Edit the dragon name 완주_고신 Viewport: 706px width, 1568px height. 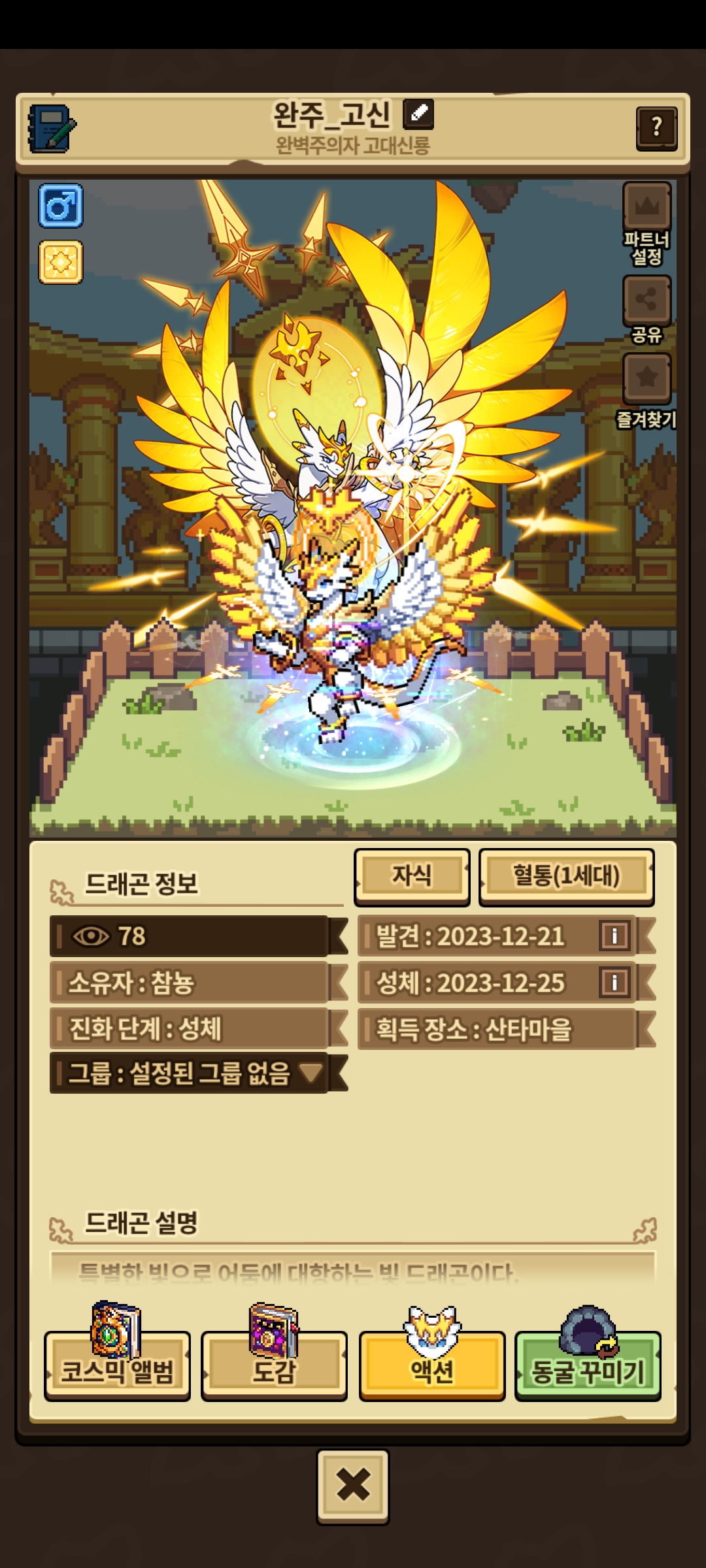point(418,114)
